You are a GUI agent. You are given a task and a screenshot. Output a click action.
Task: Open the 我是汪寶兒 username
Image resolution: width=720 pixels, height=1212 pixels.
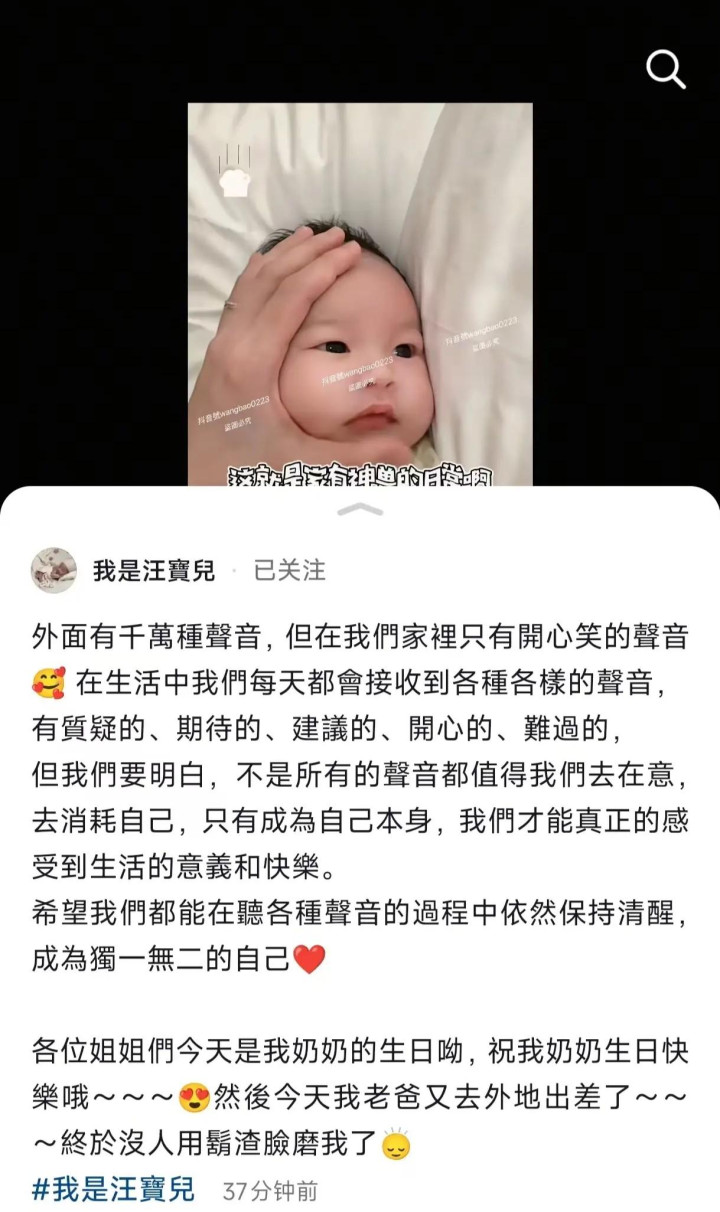154,570
